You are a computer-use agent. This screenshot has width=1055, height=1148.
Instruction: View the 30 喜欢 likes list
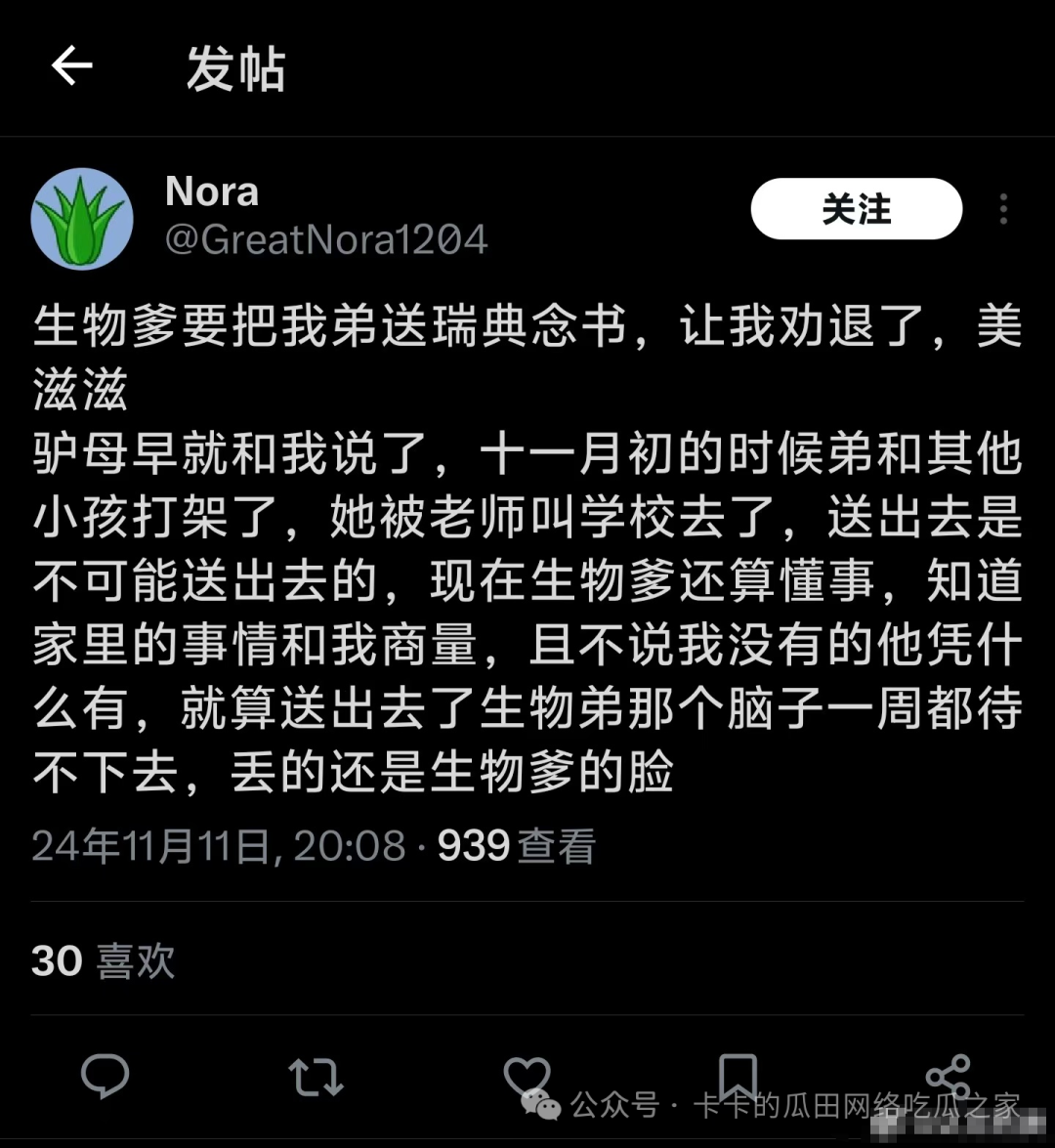click(103, 960)
